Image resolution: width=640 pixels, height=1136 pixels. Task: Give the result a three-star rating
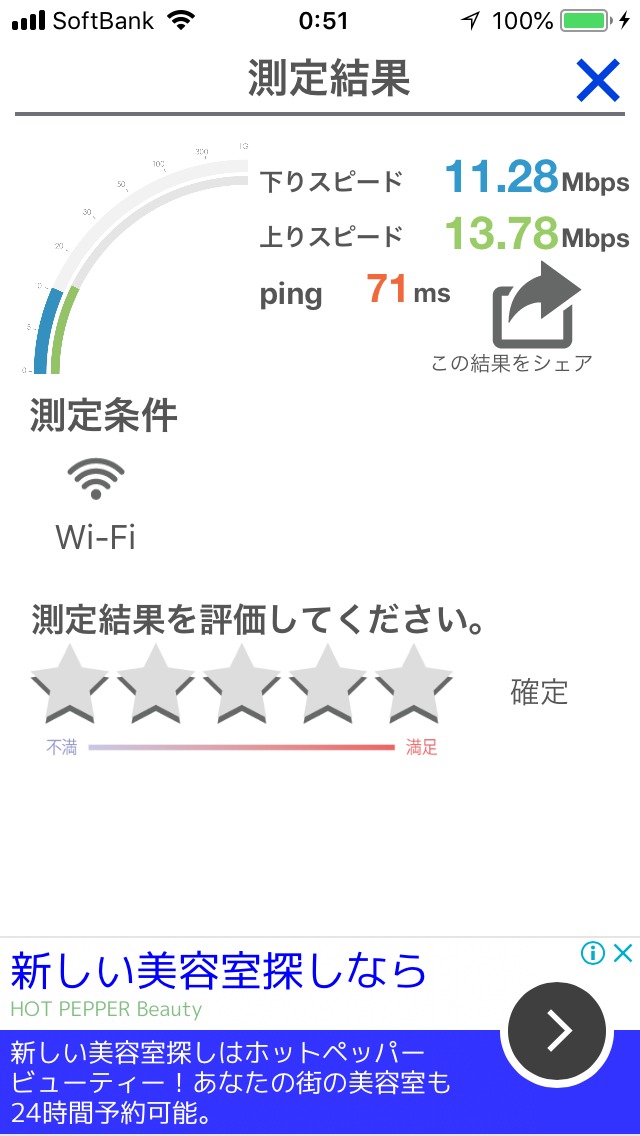(241, 683)
